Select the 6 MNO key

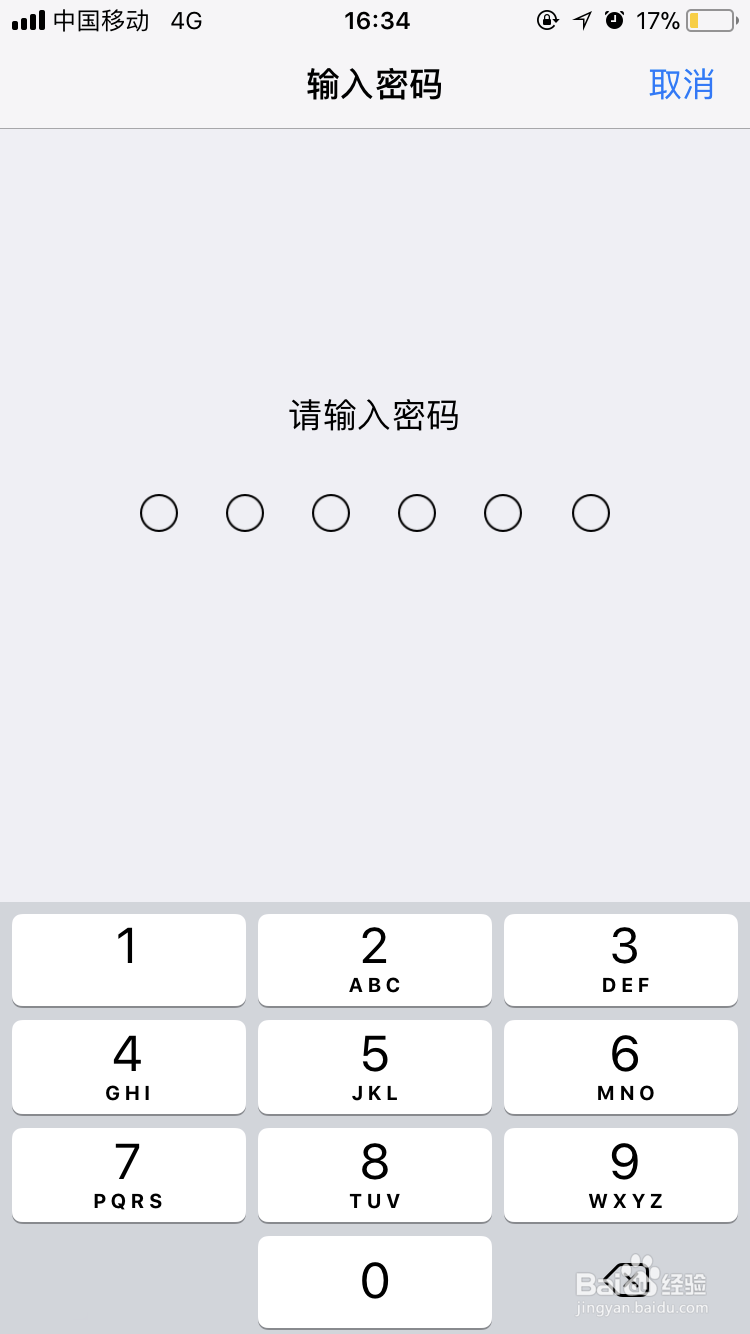621,1067
